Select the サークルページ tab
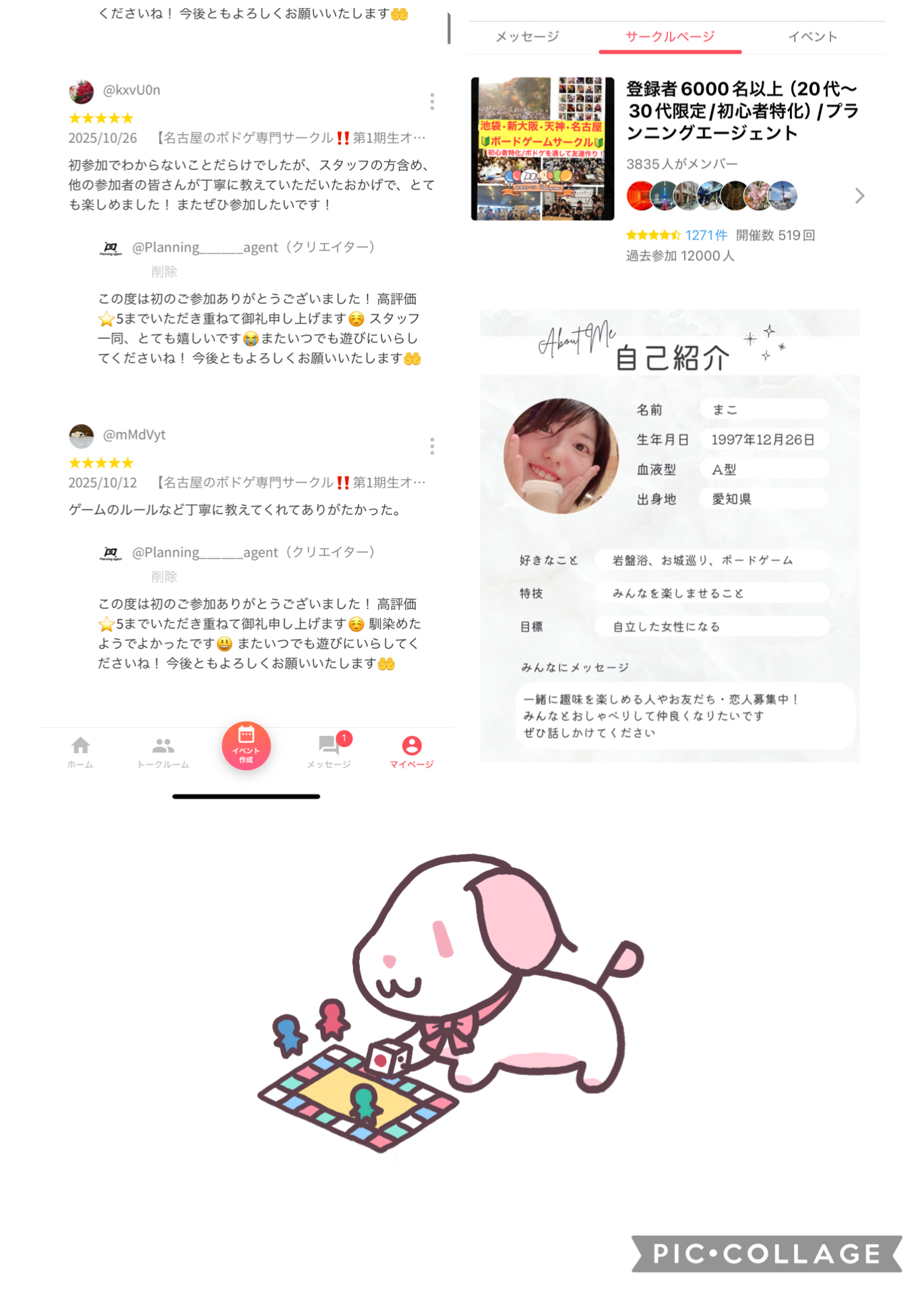Viewport: 924px width, 1294px height. coord(671,37)
